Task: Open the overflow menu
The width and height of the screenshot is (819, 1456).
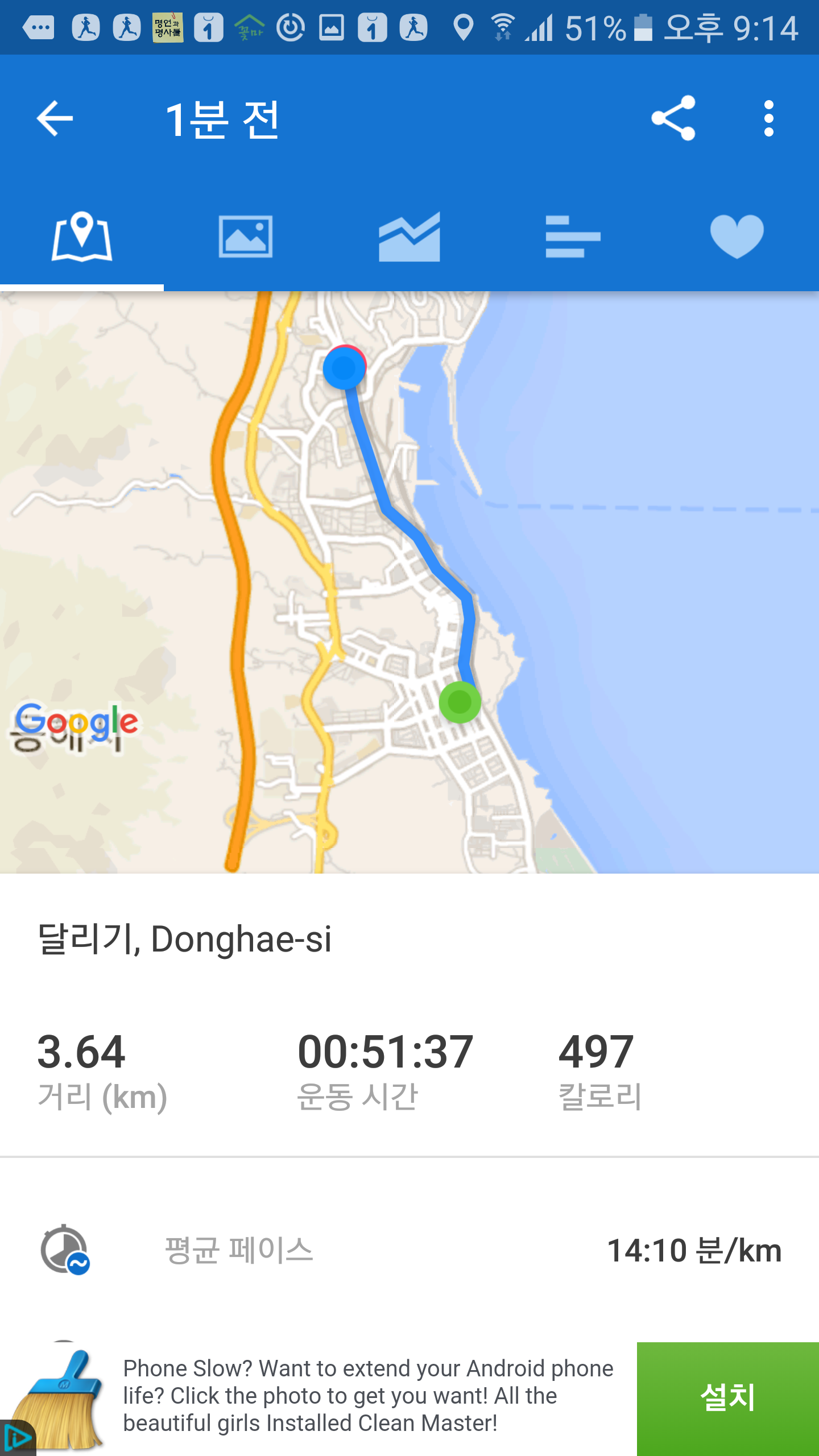Action: point(769,118)
